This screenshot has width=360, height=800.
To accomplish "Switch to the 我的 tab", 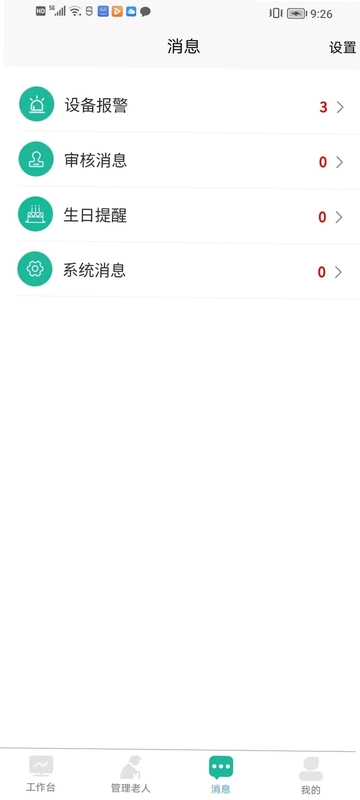I will click(x=311, y=776).
